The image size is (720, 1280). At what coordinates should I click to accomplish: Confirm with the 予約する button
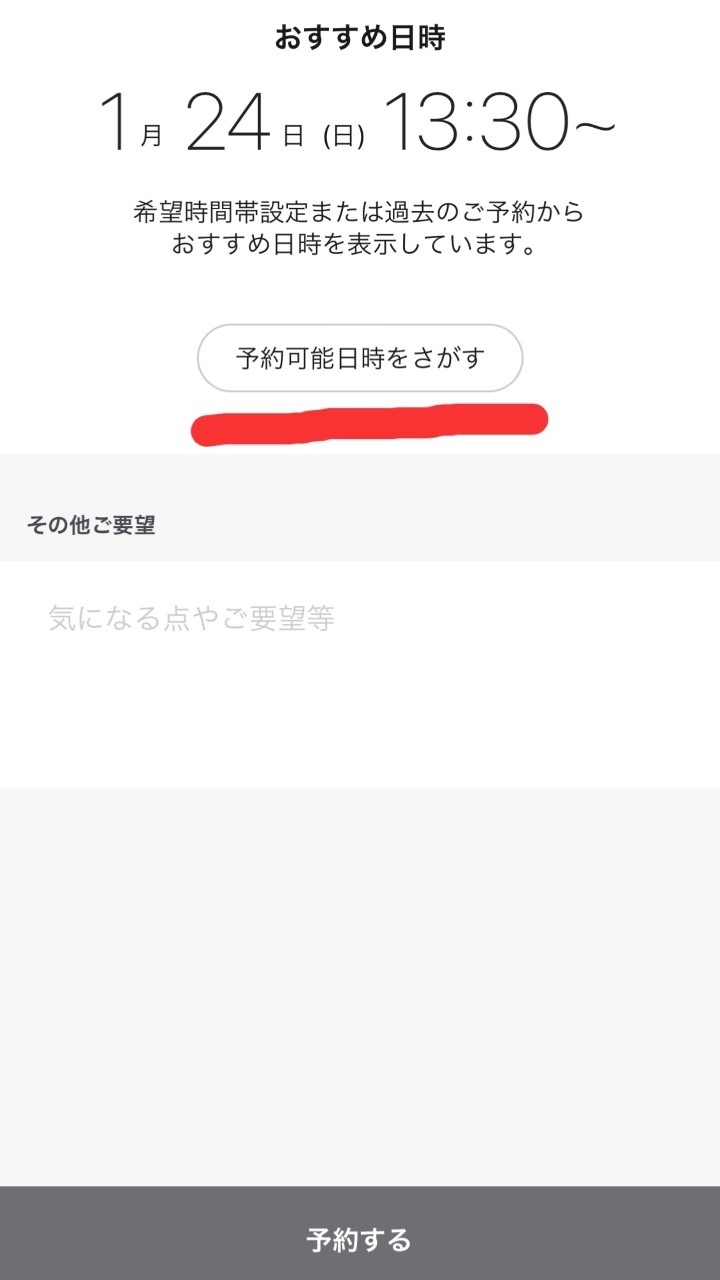pyautogui.click(x=360, y=1233)
